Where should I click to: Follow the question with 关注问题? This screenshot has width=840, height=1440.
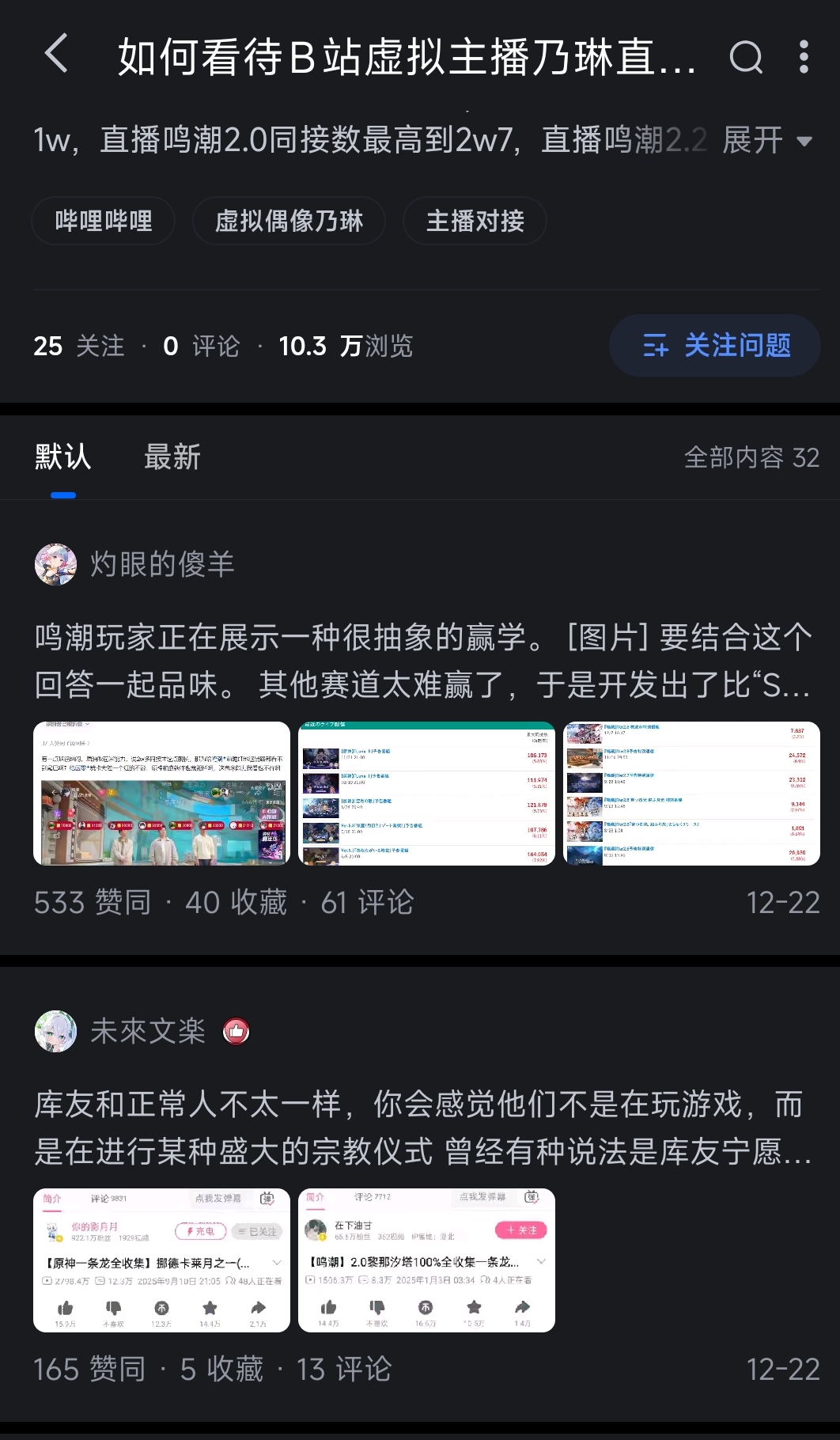pyautogui.click(x=715, y=346)
